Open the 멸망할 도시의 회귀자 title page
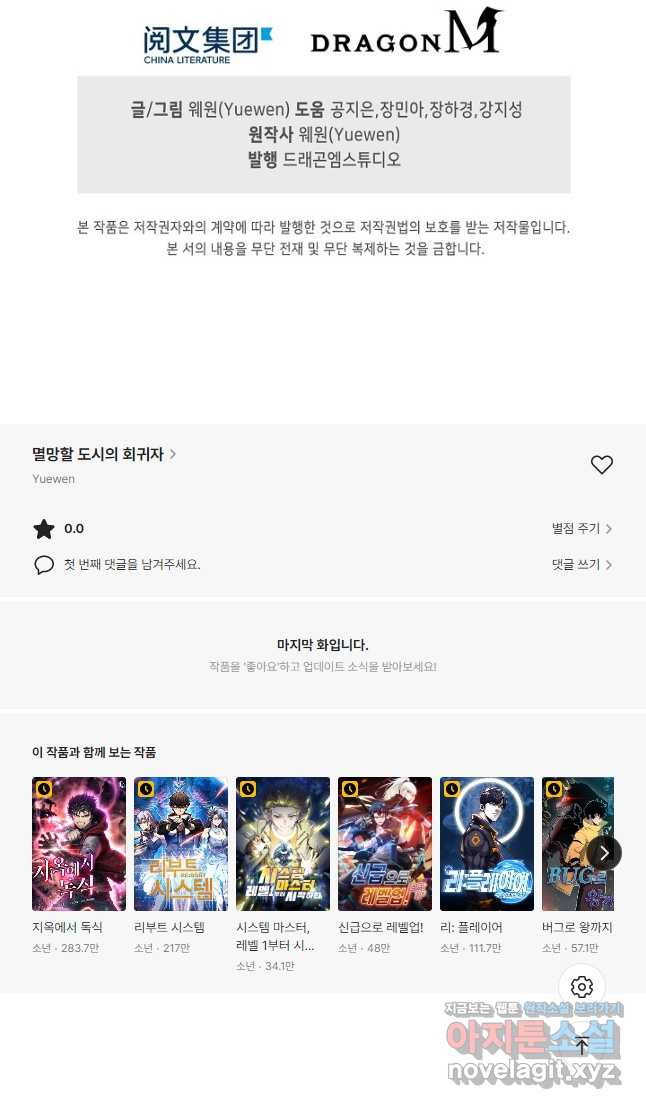This screenshot has width=646, height=1109. [104, 454]
